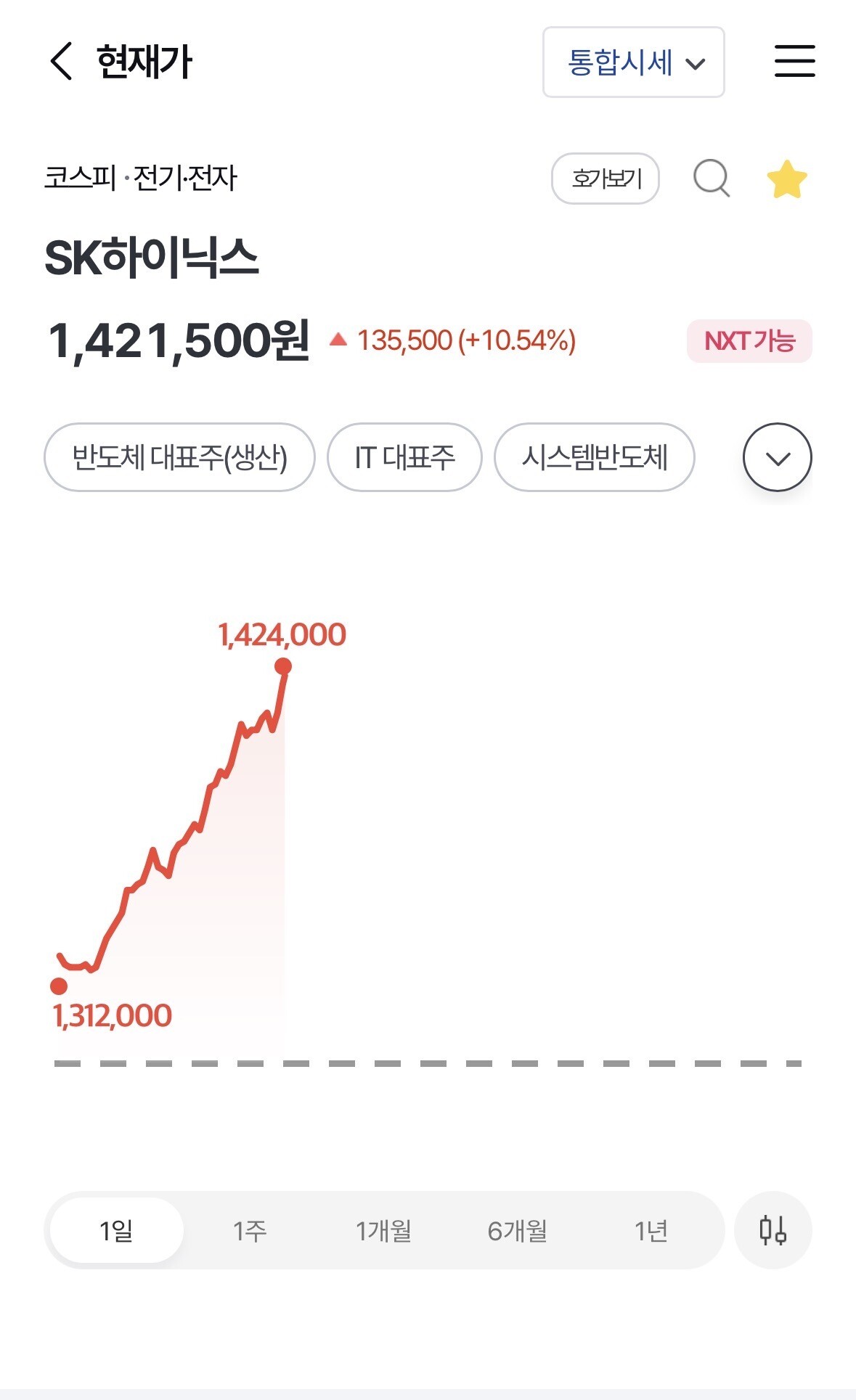
Task: Show the 1년 chart
Action: tap(651, 1230)
